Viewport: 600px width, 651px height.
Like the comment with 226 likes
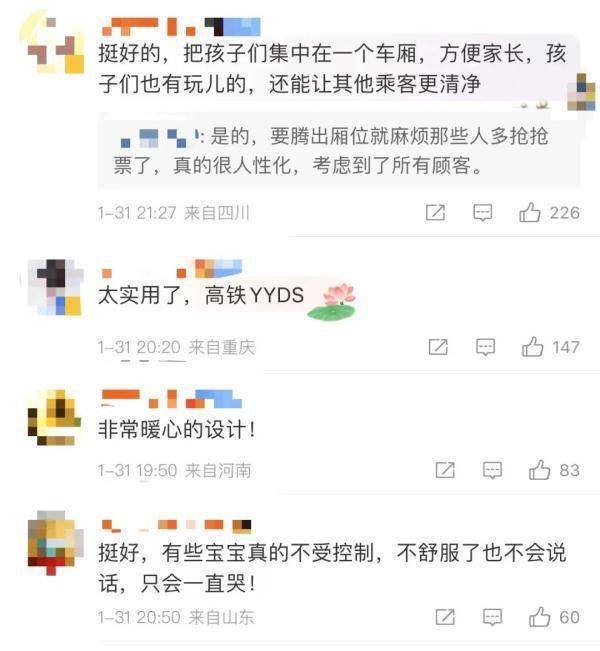click(x=530, y=213)
